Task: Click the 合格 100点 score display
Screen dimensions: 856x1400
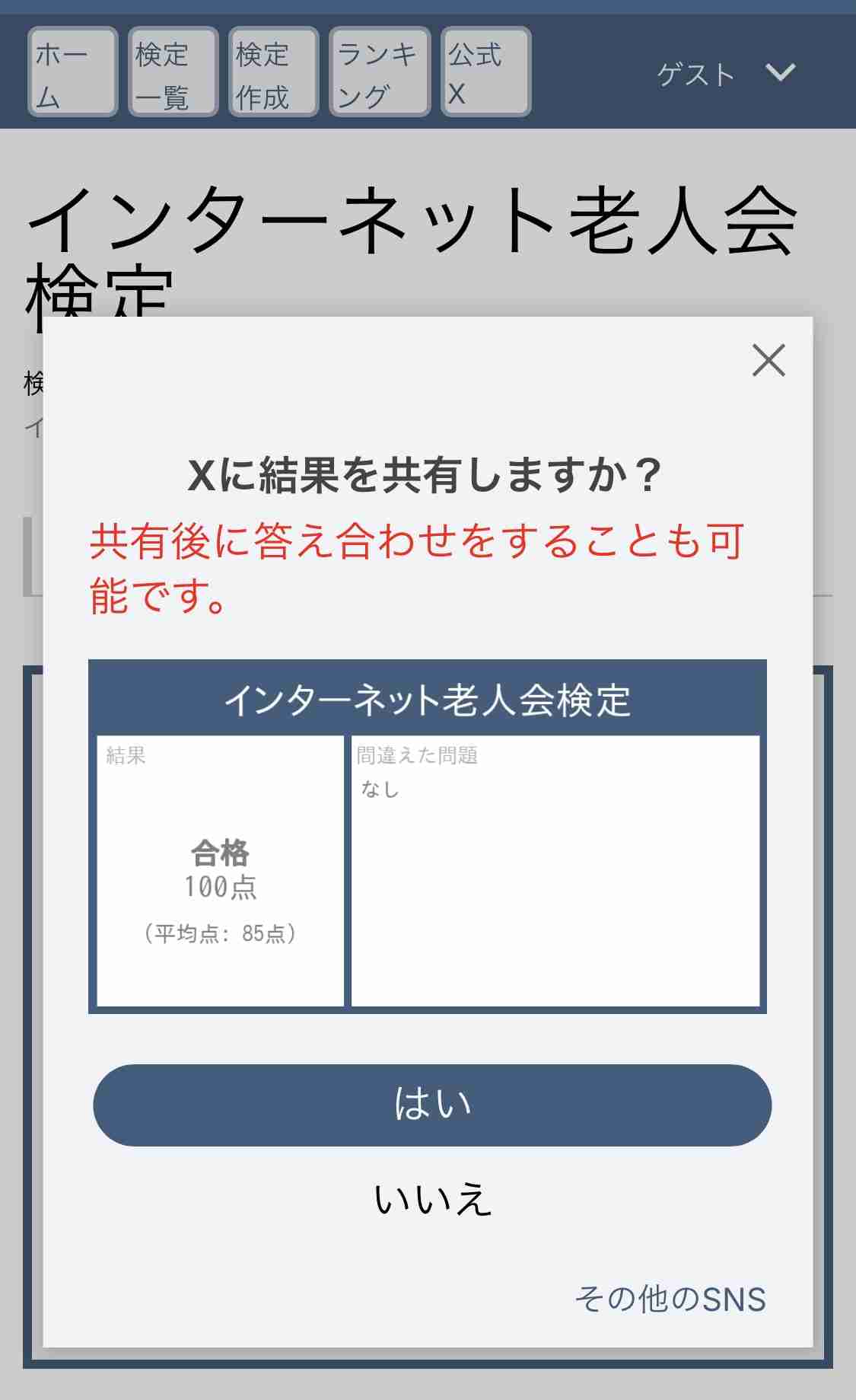Action: (218, 868)
